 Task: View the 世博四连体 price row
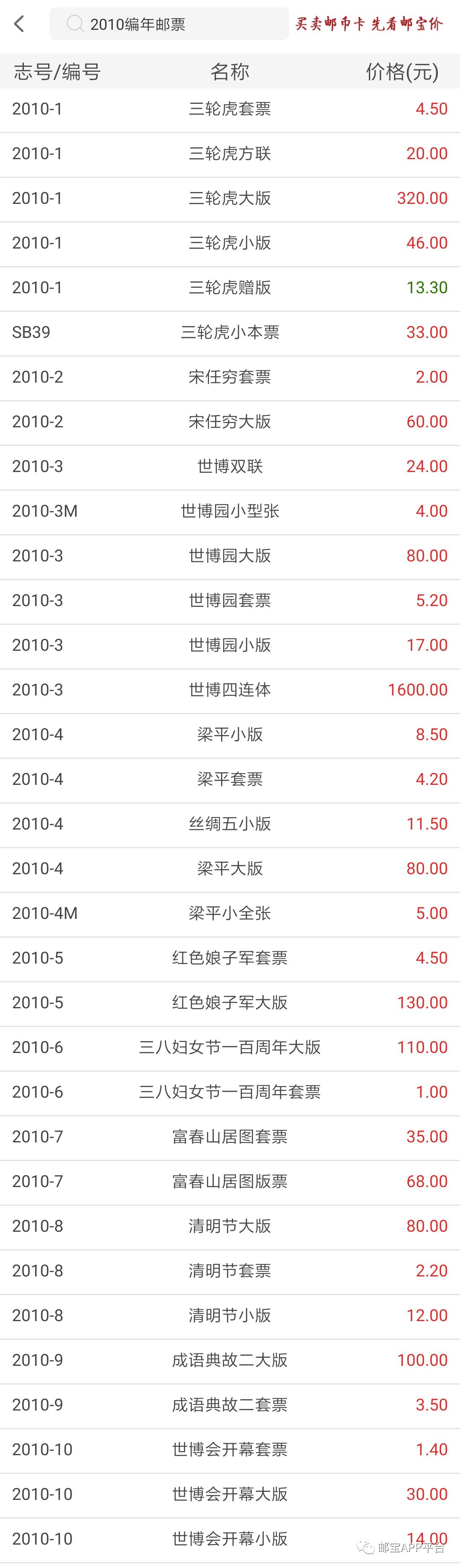coord(230,690)
